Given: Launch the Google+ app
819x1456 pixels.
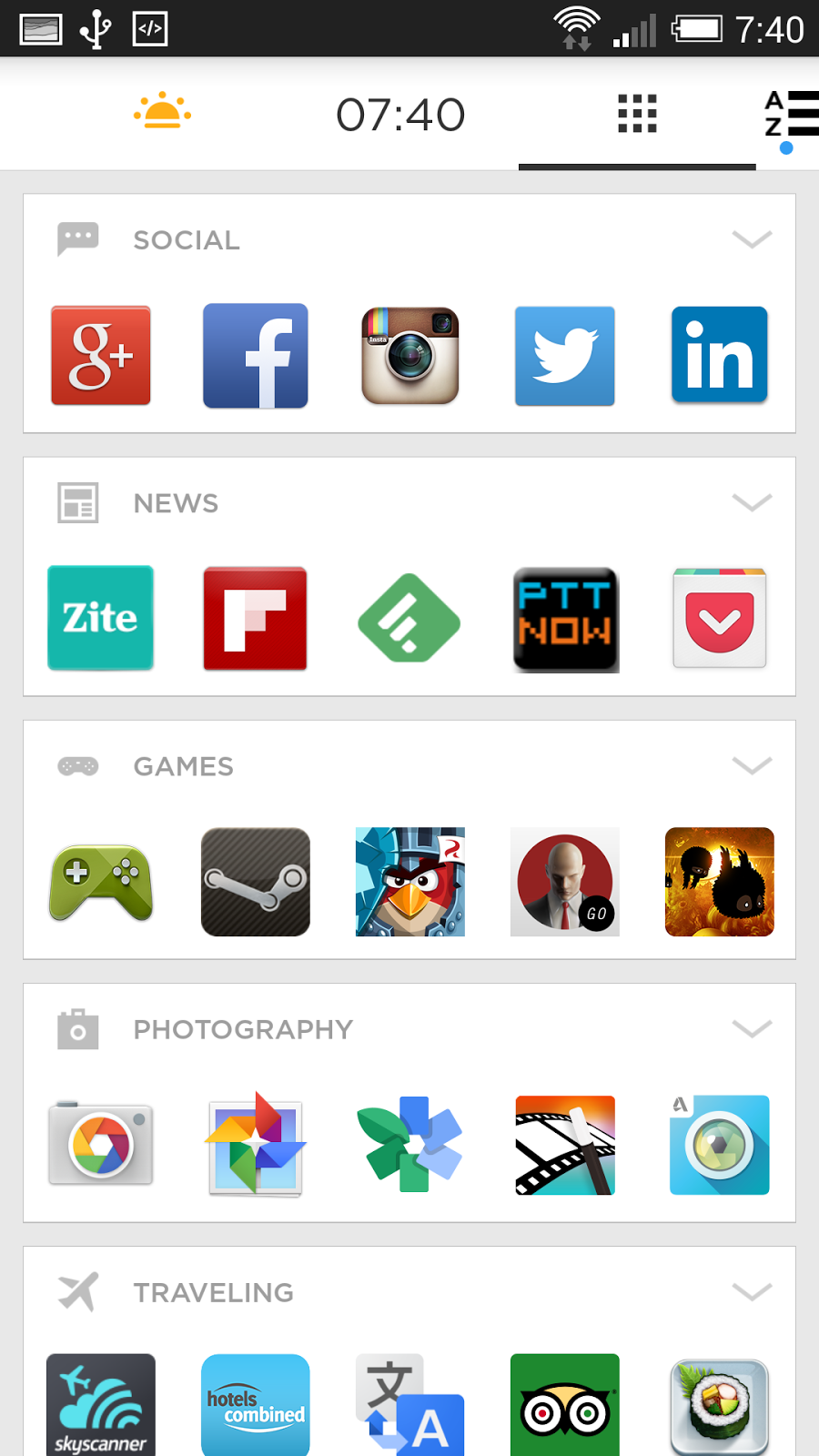Looking at the screenshot, I should pyautogui.click(x=101, y=356).
